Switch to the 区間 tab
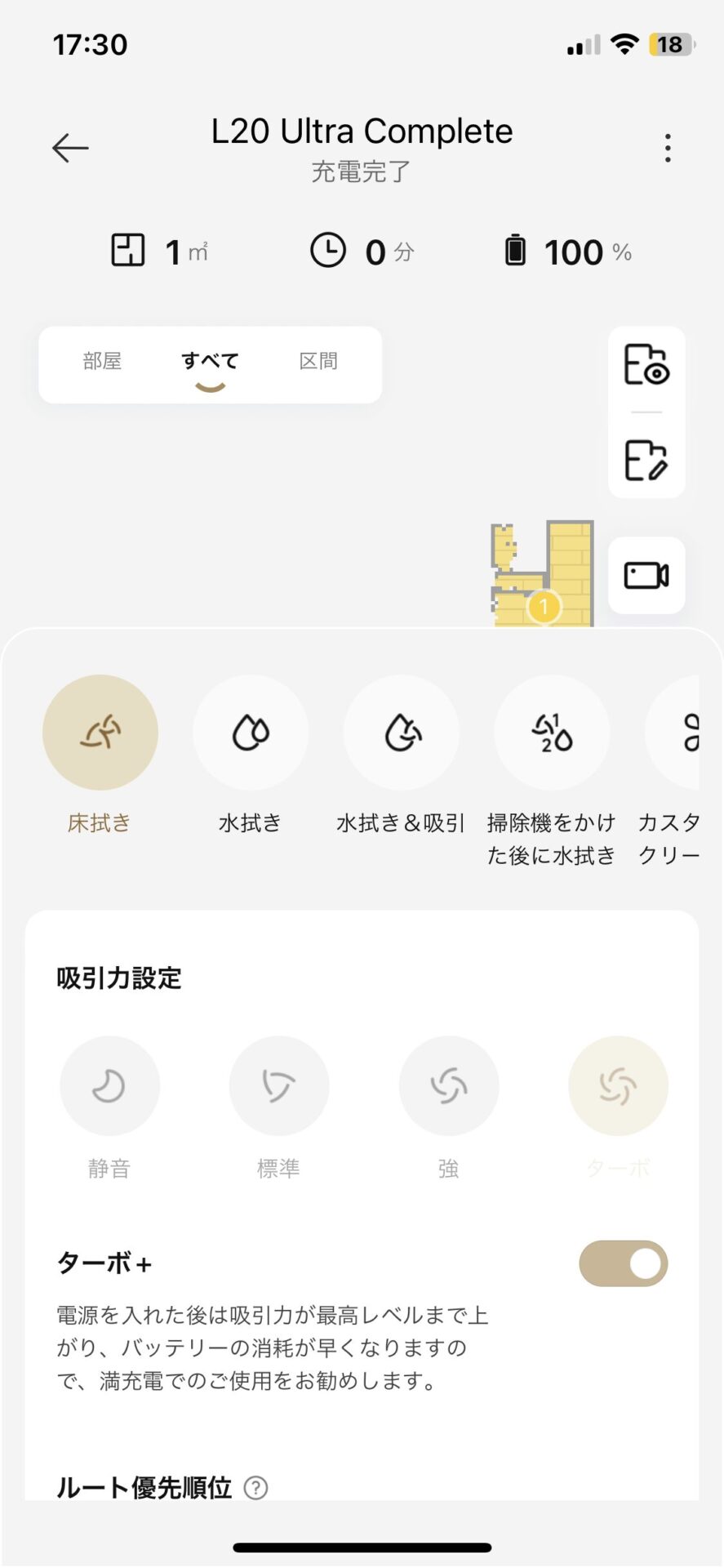724x1568 pixels. 318,361
